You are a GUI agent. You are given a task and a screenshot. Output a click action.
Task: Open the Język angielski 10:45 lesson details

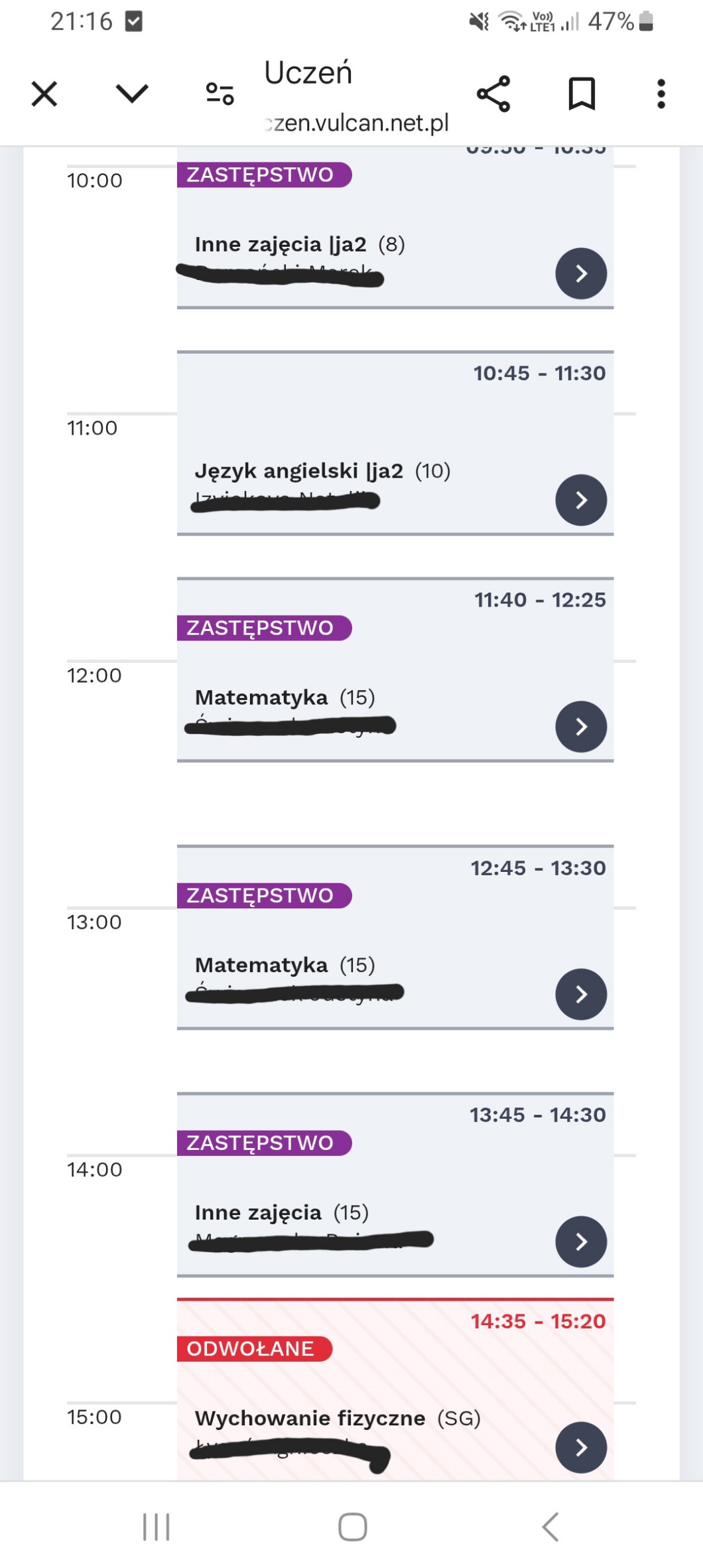pos(581,500)
